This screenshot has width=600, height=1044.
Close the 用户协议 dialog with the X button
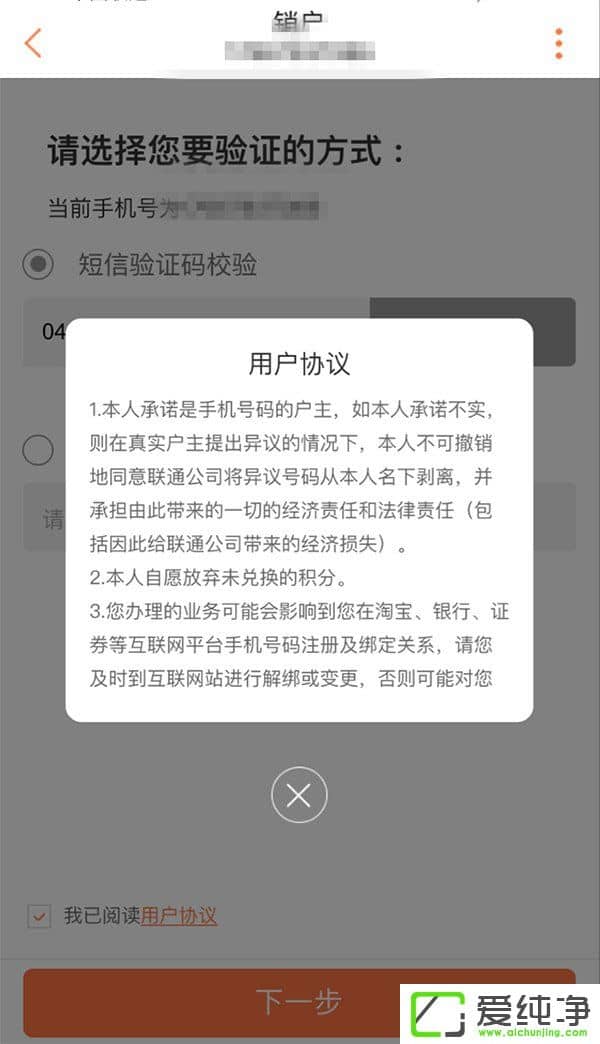tap(299, 795)
